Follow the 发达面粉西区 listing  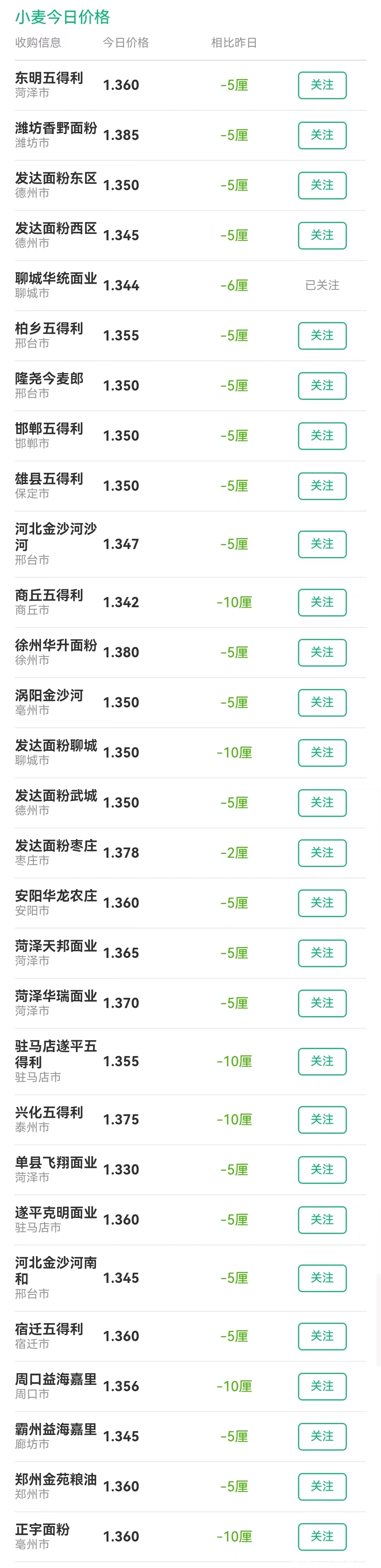pyautogui.click(x=322, y=236)
